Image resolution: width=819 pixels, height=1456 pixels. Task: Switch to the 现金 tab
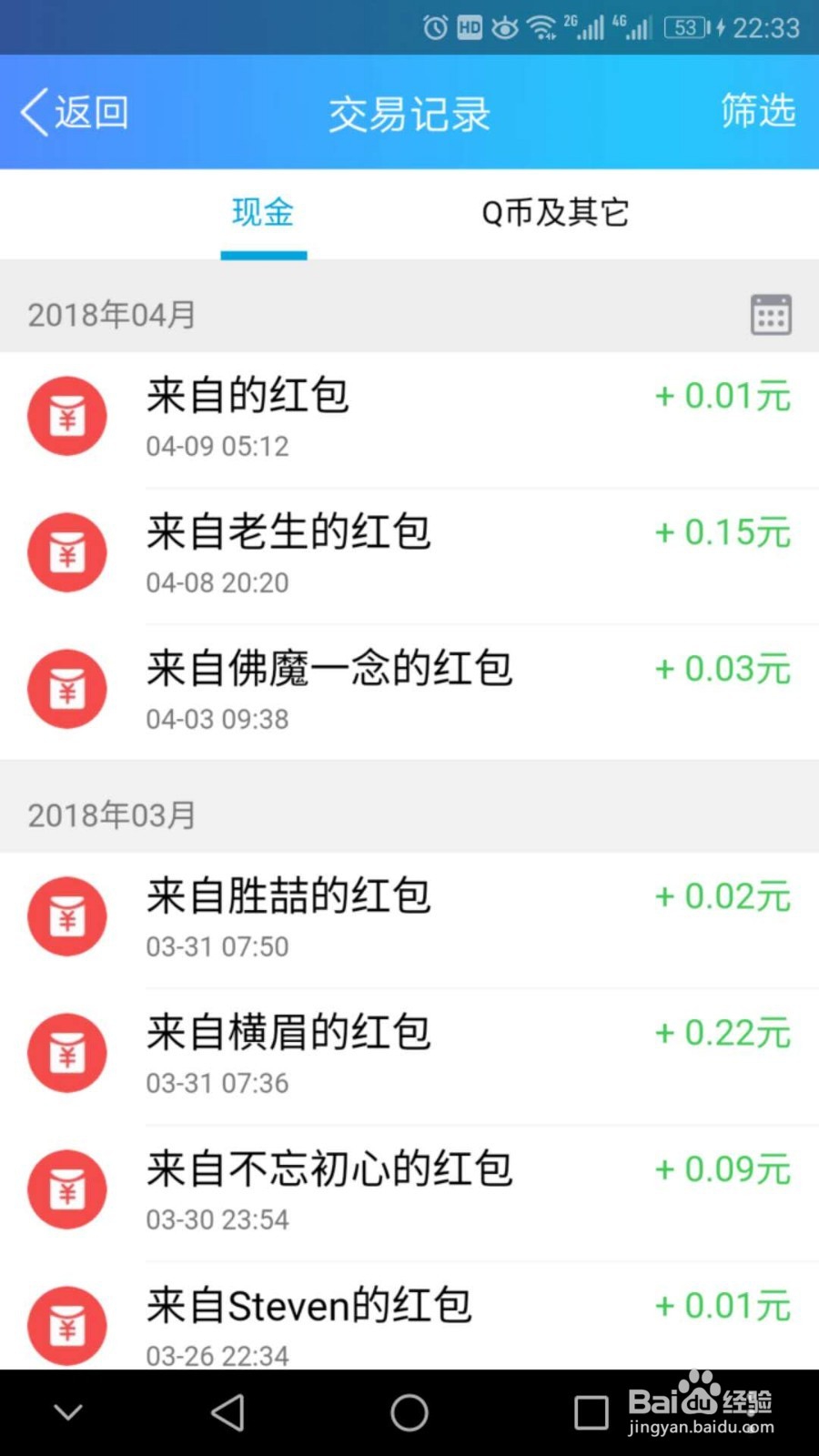pos(263,213)
